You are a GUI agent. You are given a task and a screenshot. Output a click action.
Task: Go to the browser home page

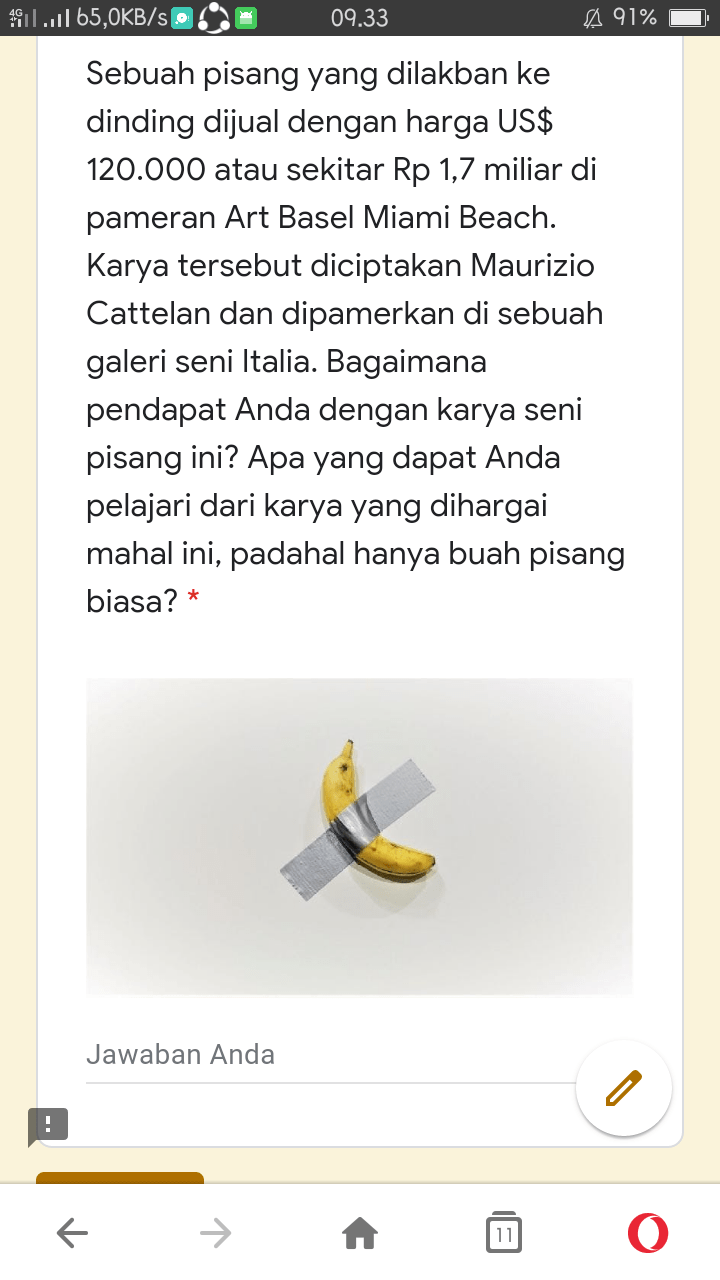(360, 1234)
